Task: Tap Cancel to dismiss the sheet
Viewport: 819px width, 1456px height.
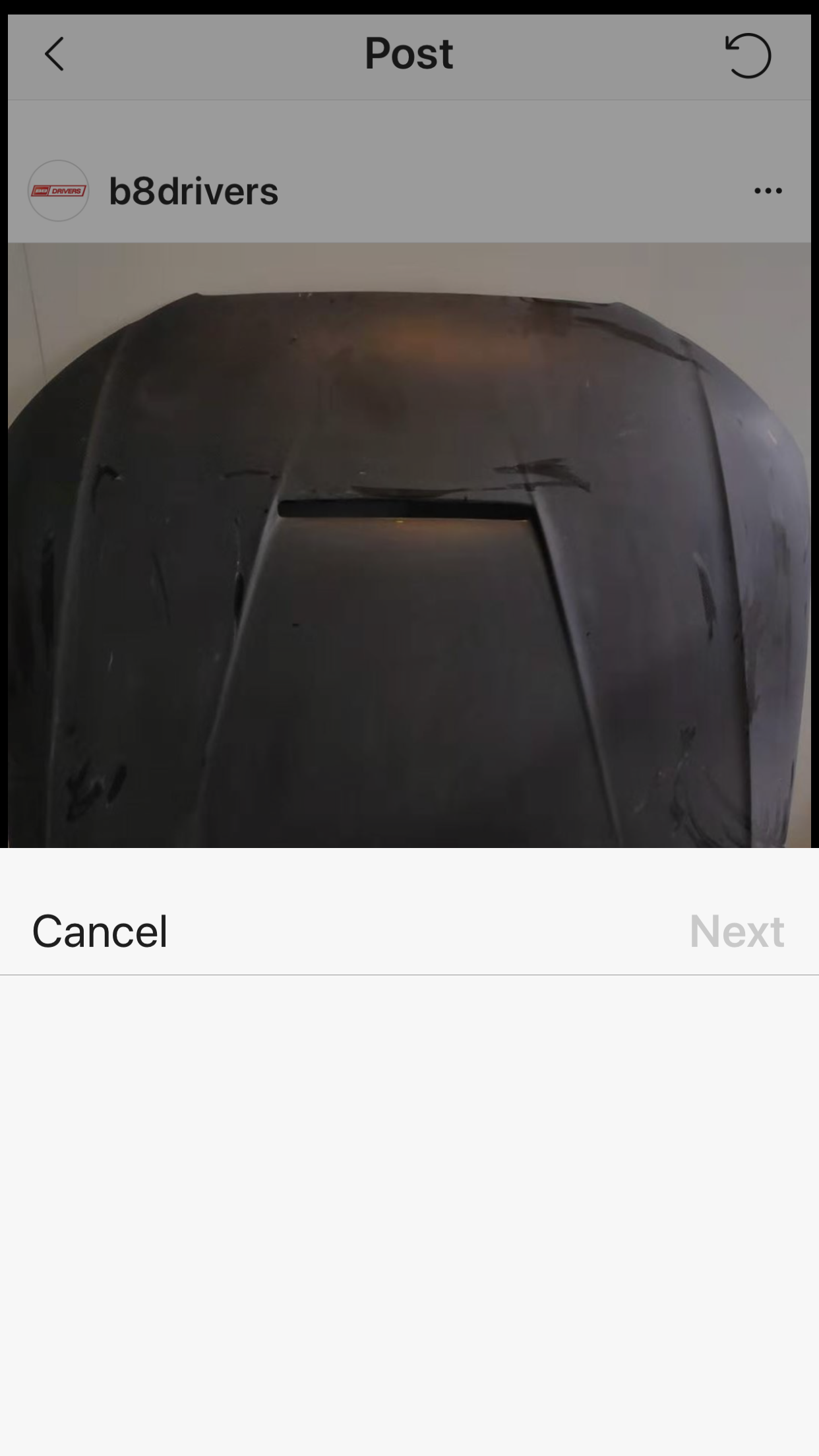Action: pos(100,931)
